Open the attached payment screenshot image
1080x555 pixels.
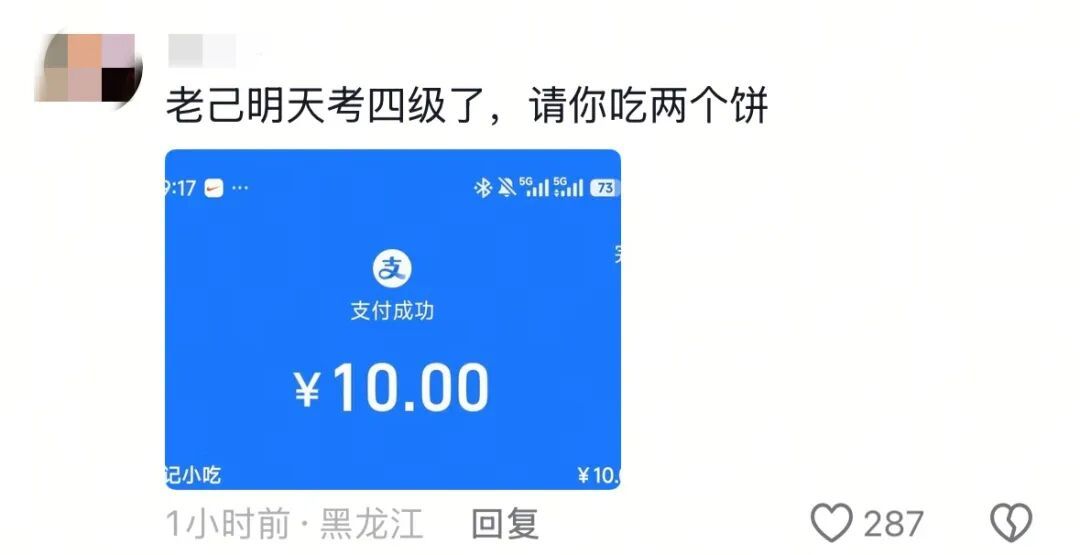[392, 319]
